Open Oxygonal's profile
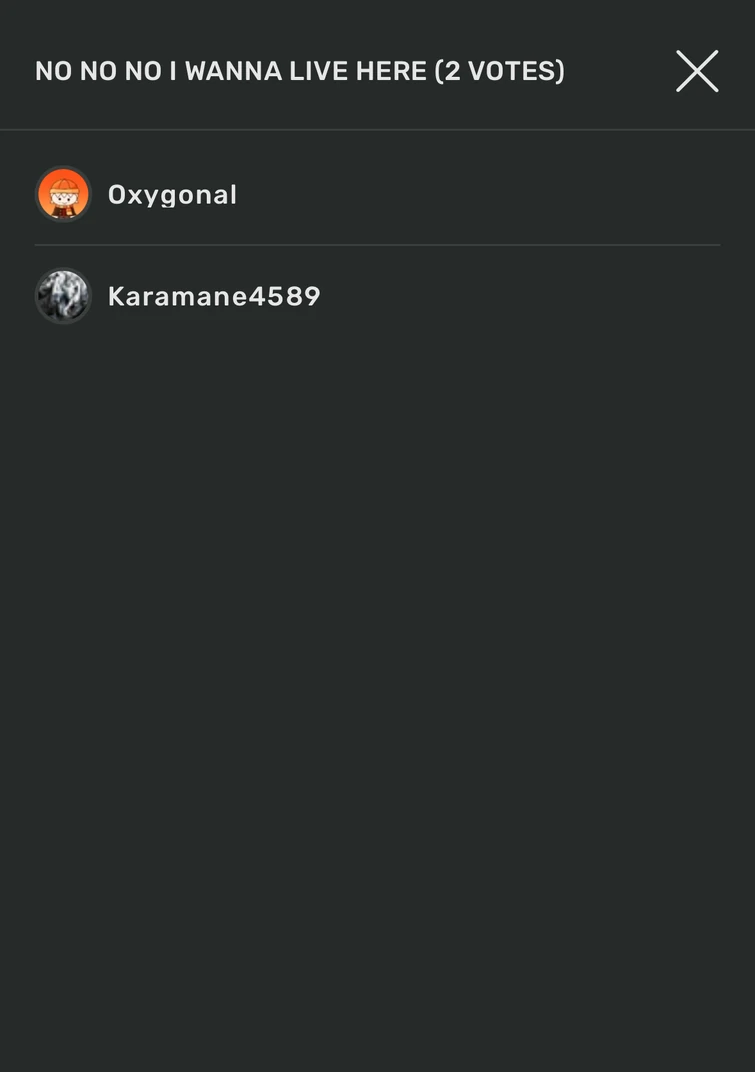This screenshot has width=755, height=1072. 172,194
